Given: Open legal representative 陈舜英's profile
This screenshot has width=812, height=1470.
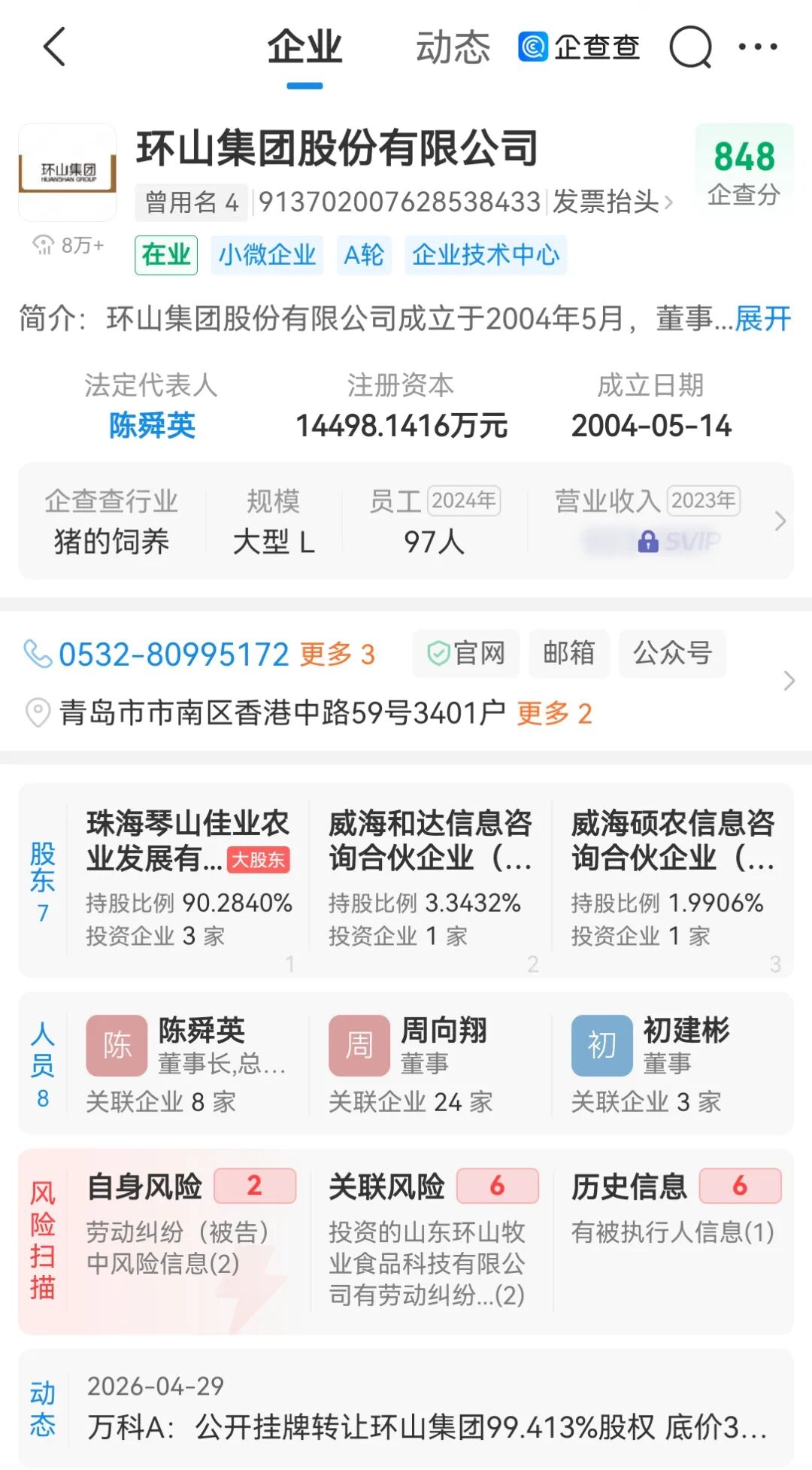Looking at the screenshot, I should (x=152, y=426).
